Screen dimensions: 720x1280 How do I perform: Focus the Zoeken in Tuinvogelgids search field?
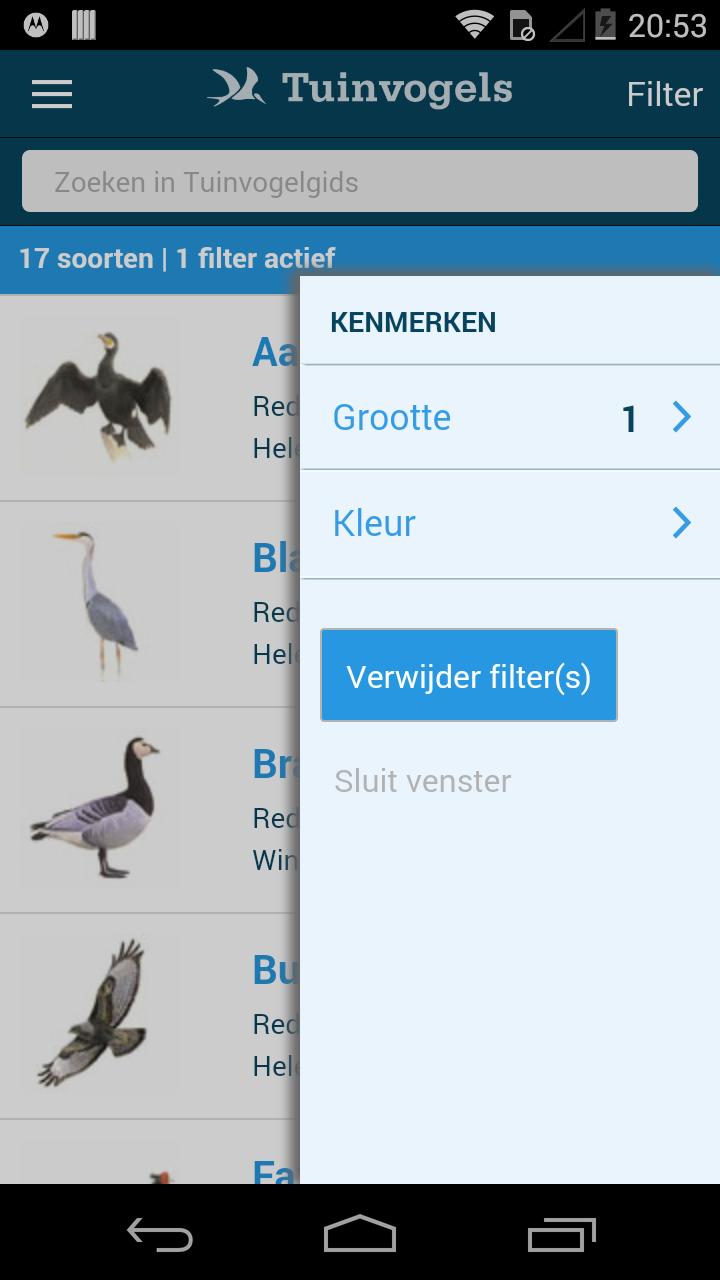tap(360, 182)
